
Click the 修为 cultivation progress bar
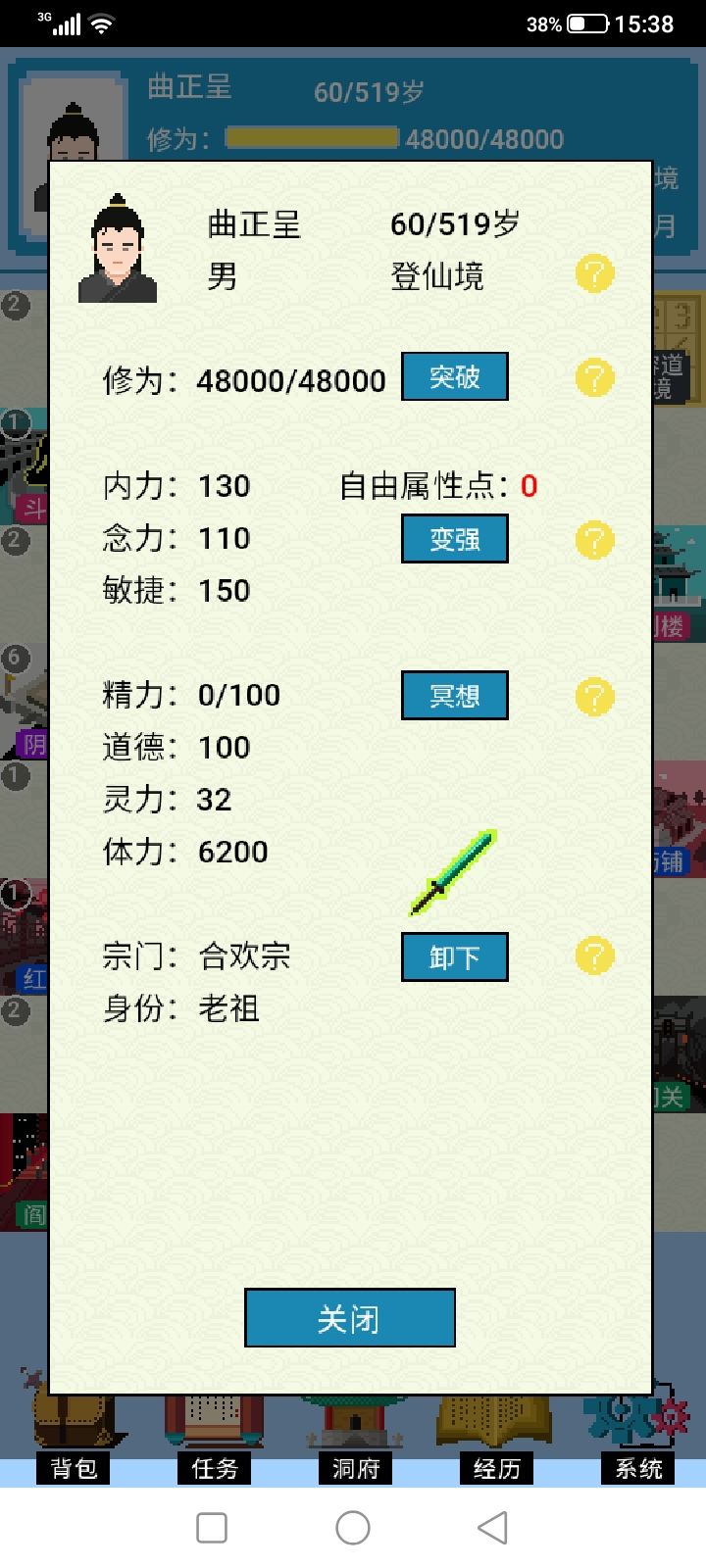pyautogui.click(x=314, y=138)
